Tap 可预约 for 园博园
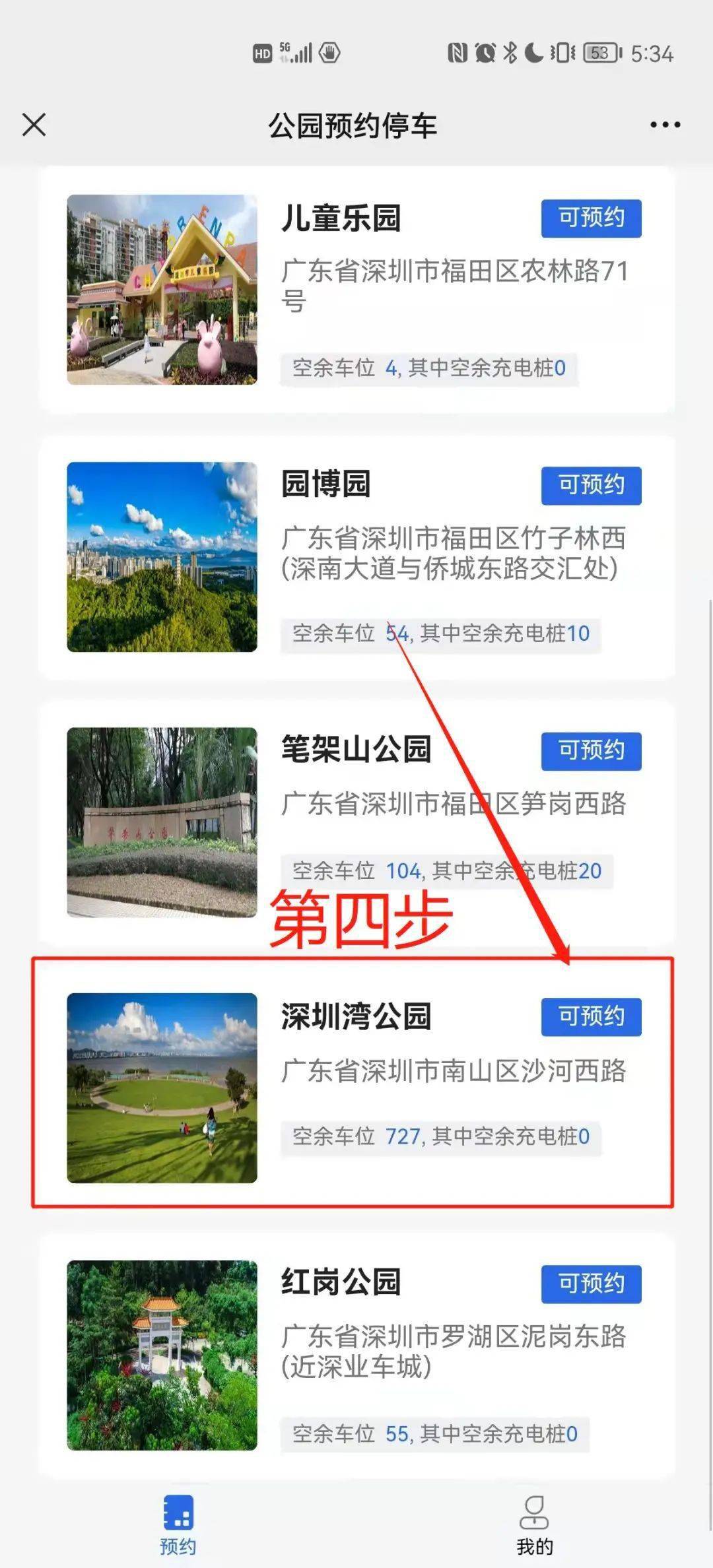This screenshot has width=713, height=1568. (x=591, y=486)
